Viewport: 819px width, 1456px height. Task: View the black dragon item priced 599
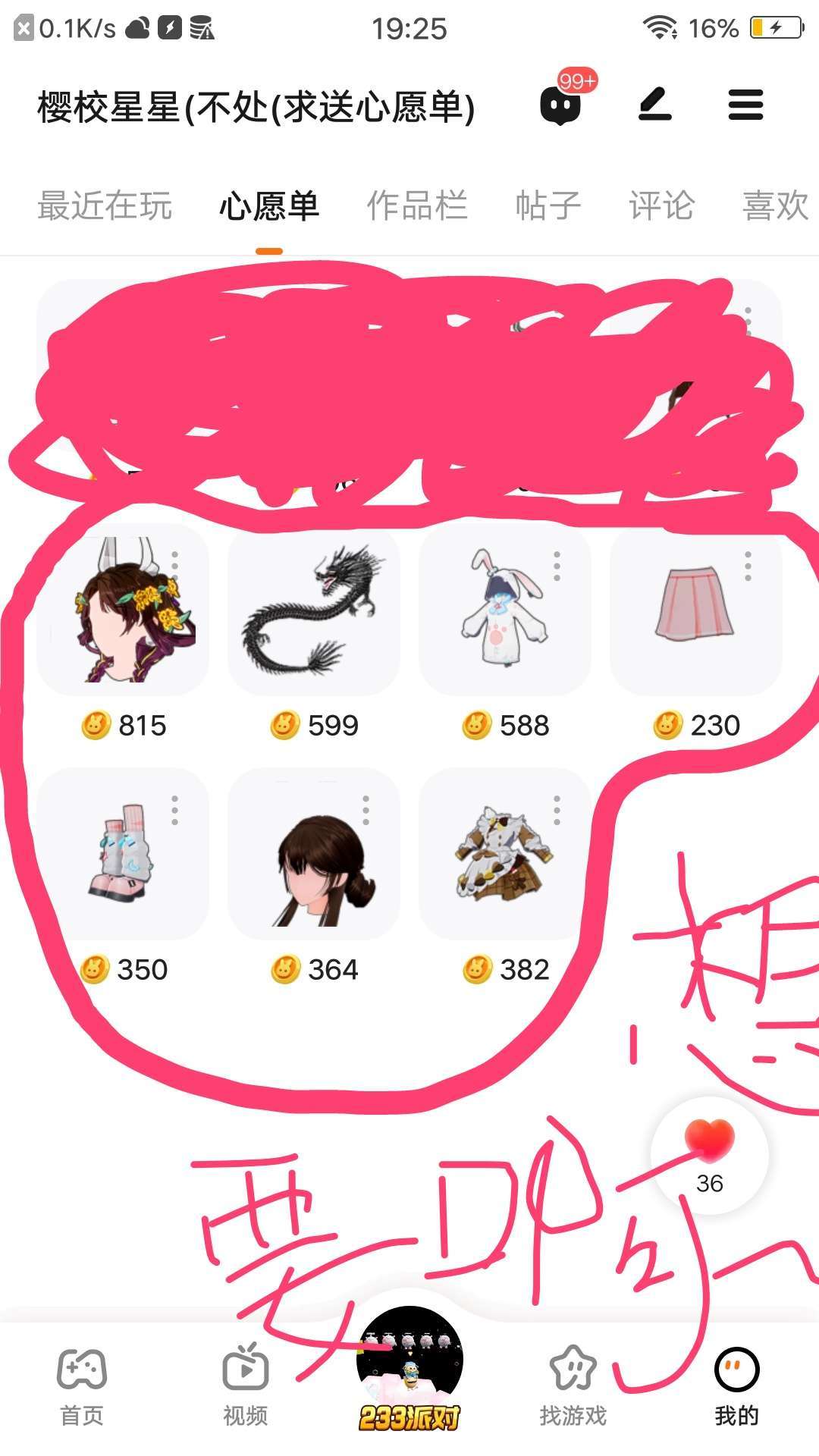(x=313, y=610)
